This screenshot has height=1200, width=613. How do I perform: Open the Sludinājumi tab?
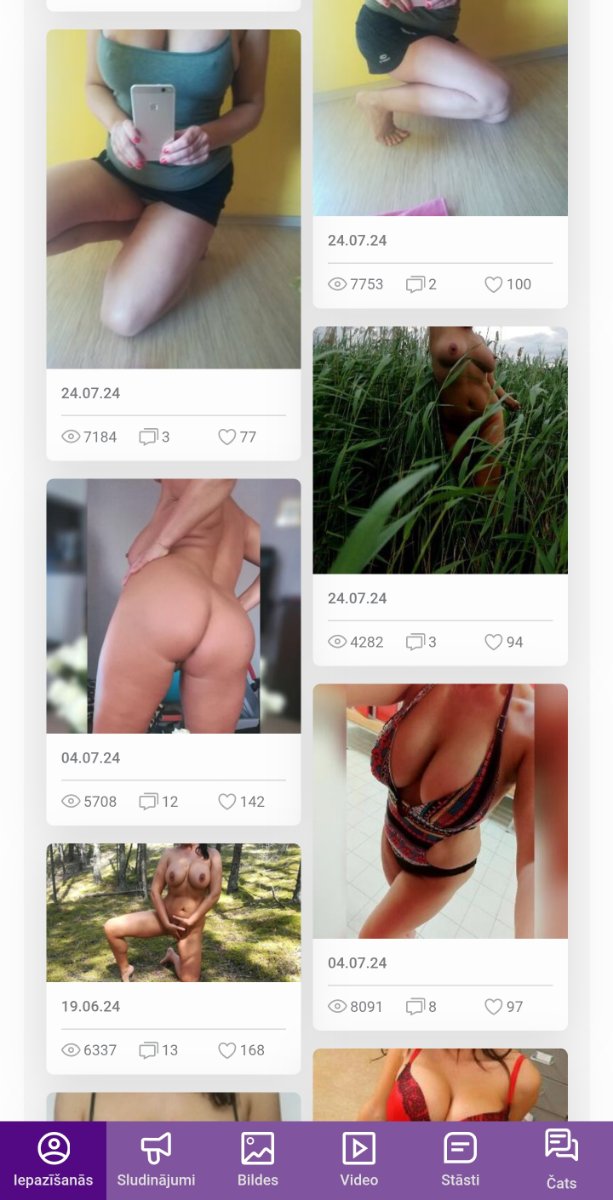click(x=156, y=1160)
